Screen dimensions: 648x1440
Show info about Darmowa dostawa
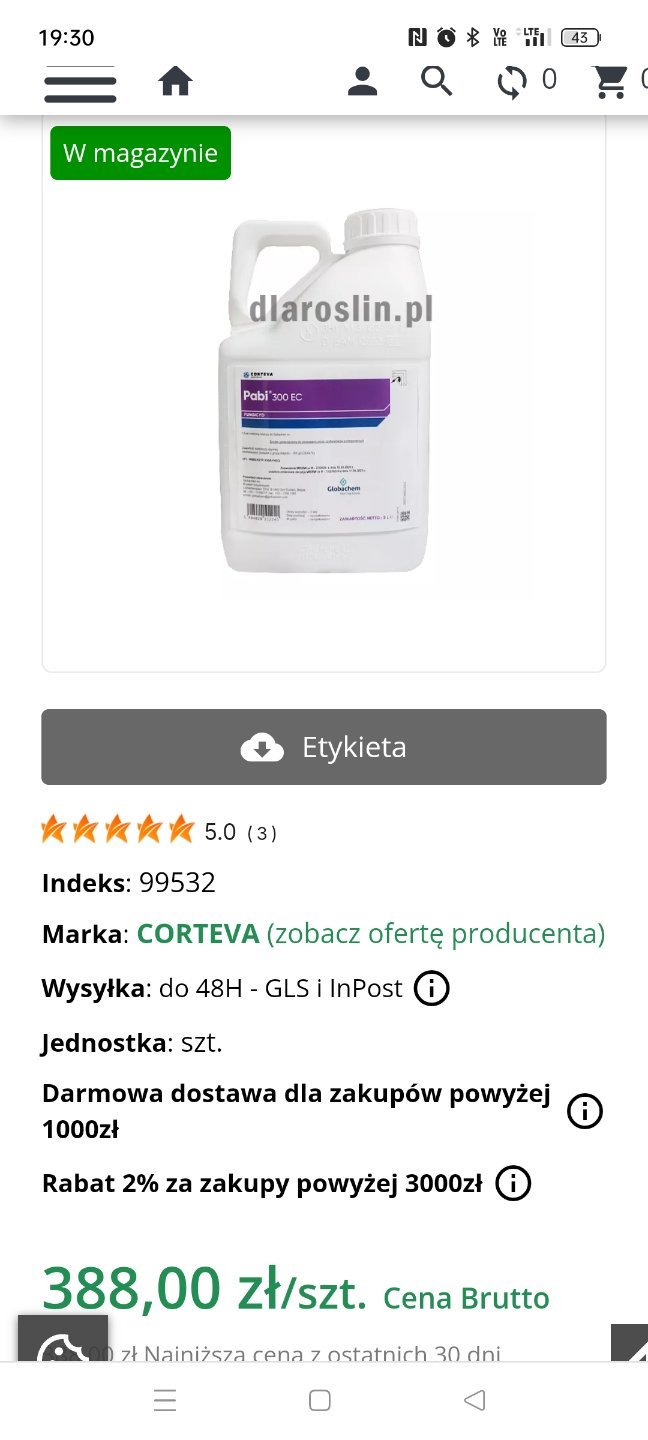(585, 1111)
